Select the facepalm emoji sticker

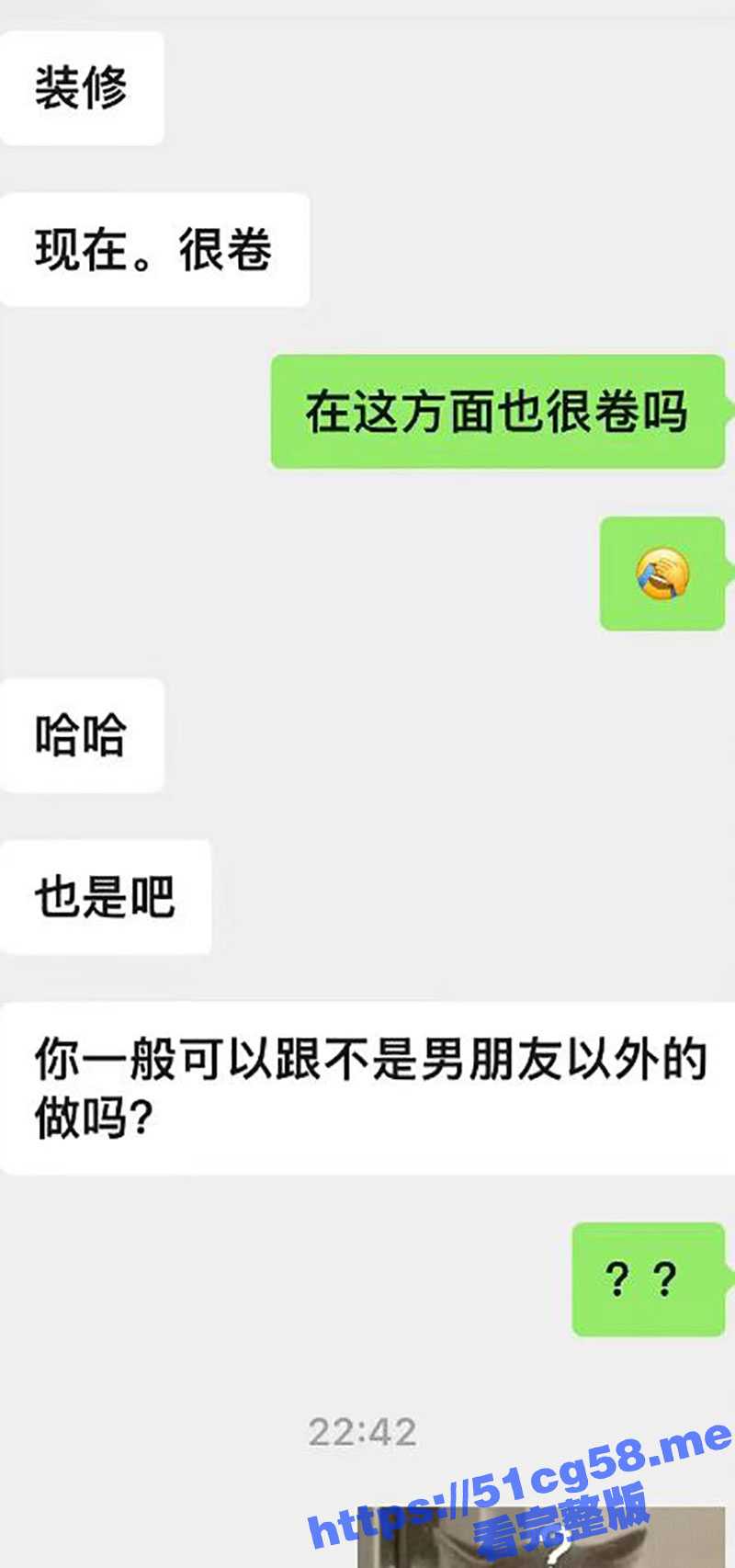point(661,574)
